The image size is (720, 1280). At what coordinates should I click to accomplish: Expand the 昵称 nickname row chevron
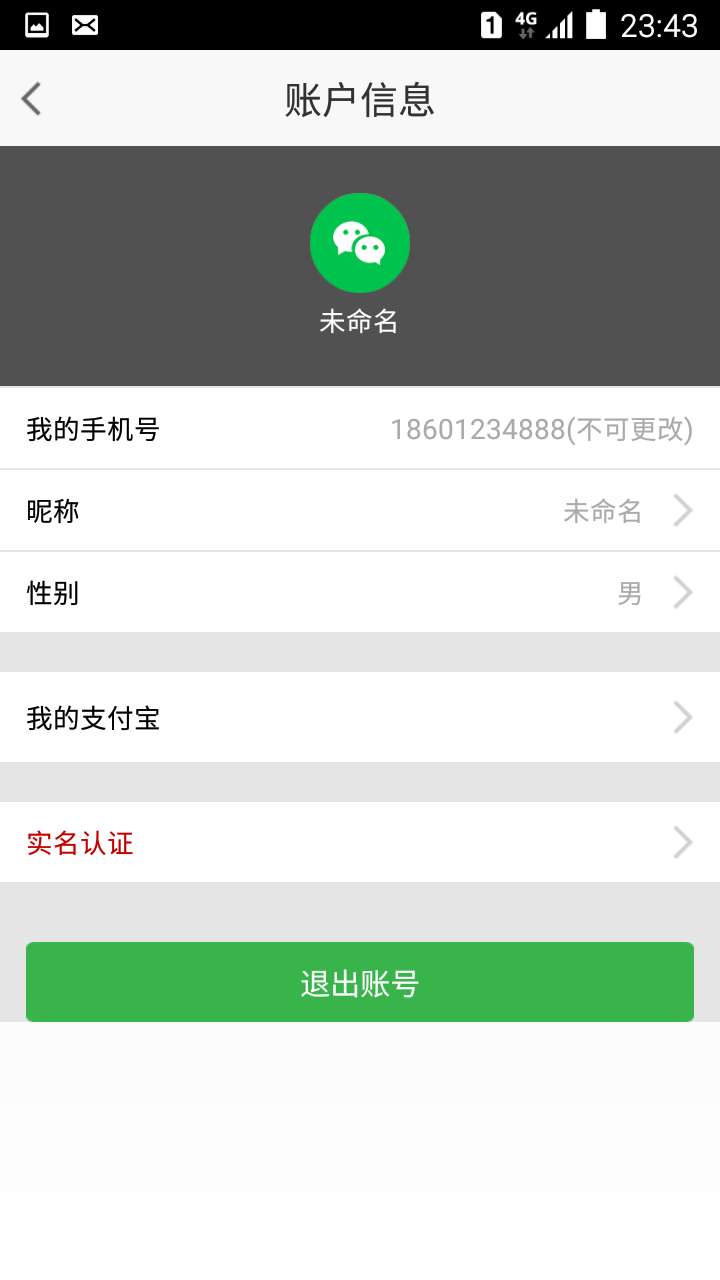coord(683,510)
